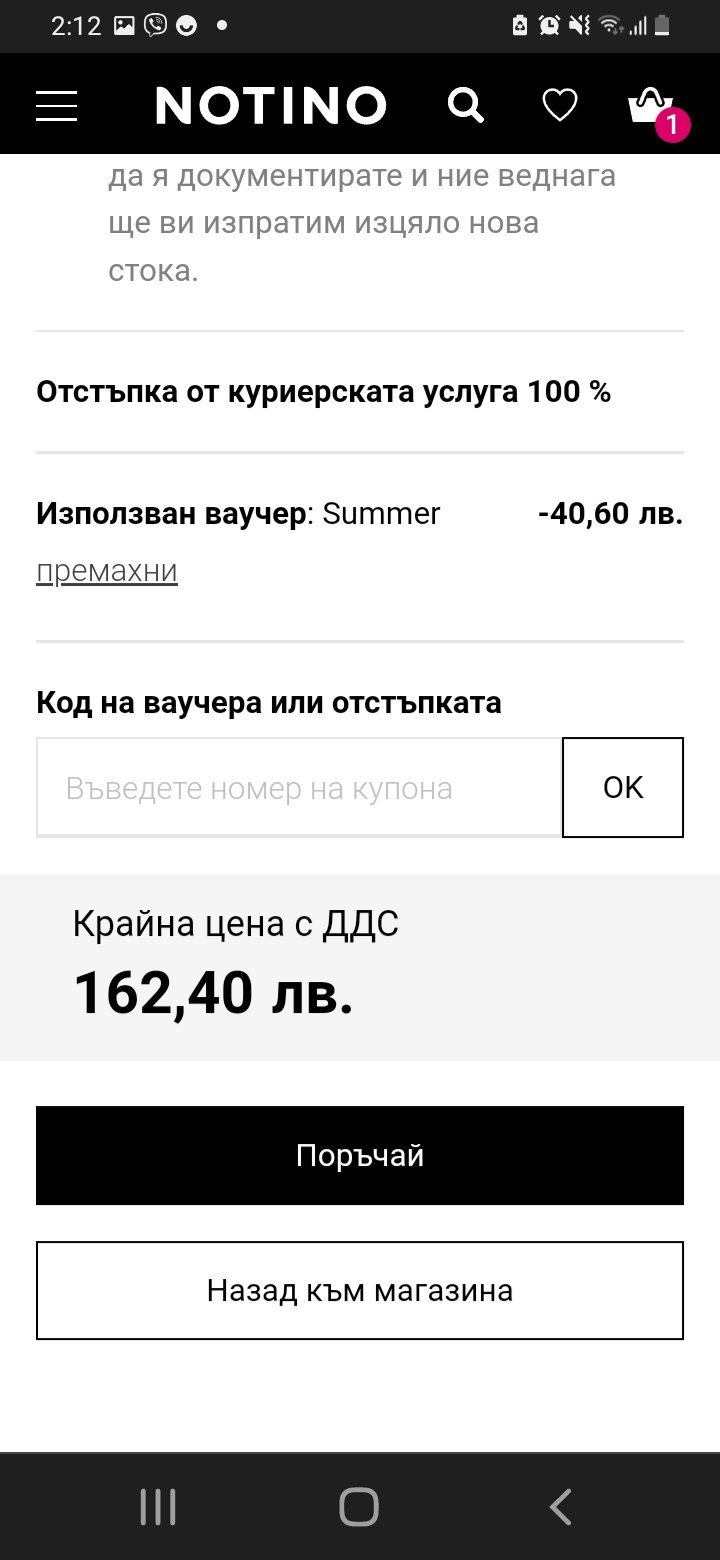Screen dimensions: 720x1560
Task: Open the search icon
Action: pos(465,105)
